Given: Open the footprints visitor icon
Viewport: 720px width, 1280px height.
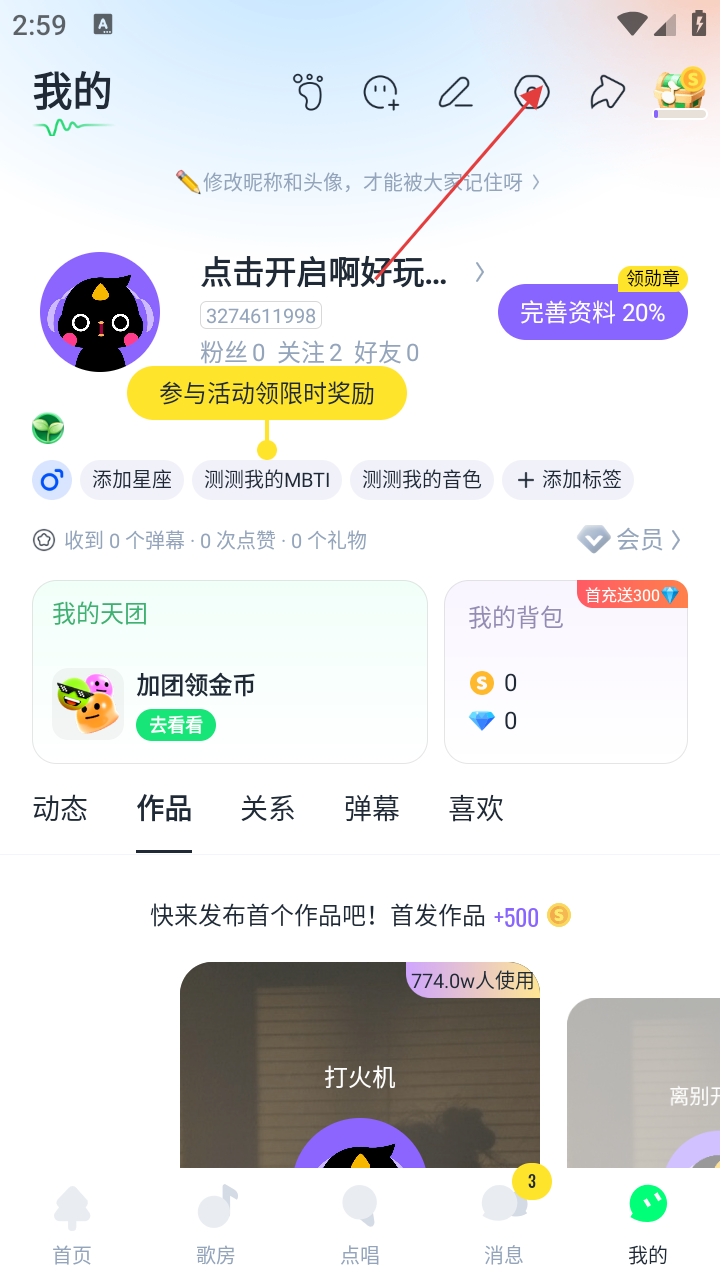Looking at the screenshot, I should coord(309,92).
